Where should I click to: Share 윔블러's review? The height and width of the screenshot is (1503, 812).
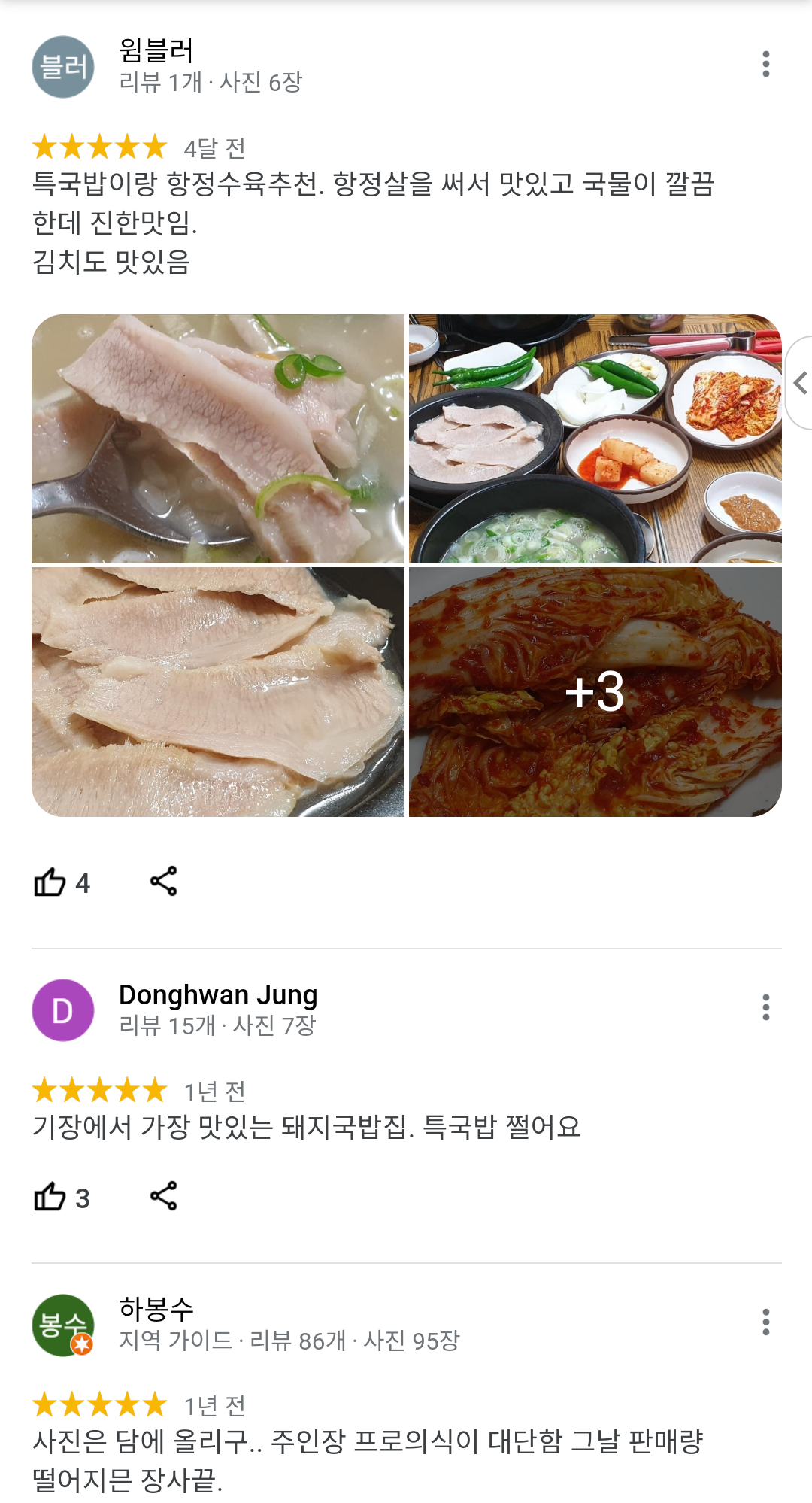point(163,881)
